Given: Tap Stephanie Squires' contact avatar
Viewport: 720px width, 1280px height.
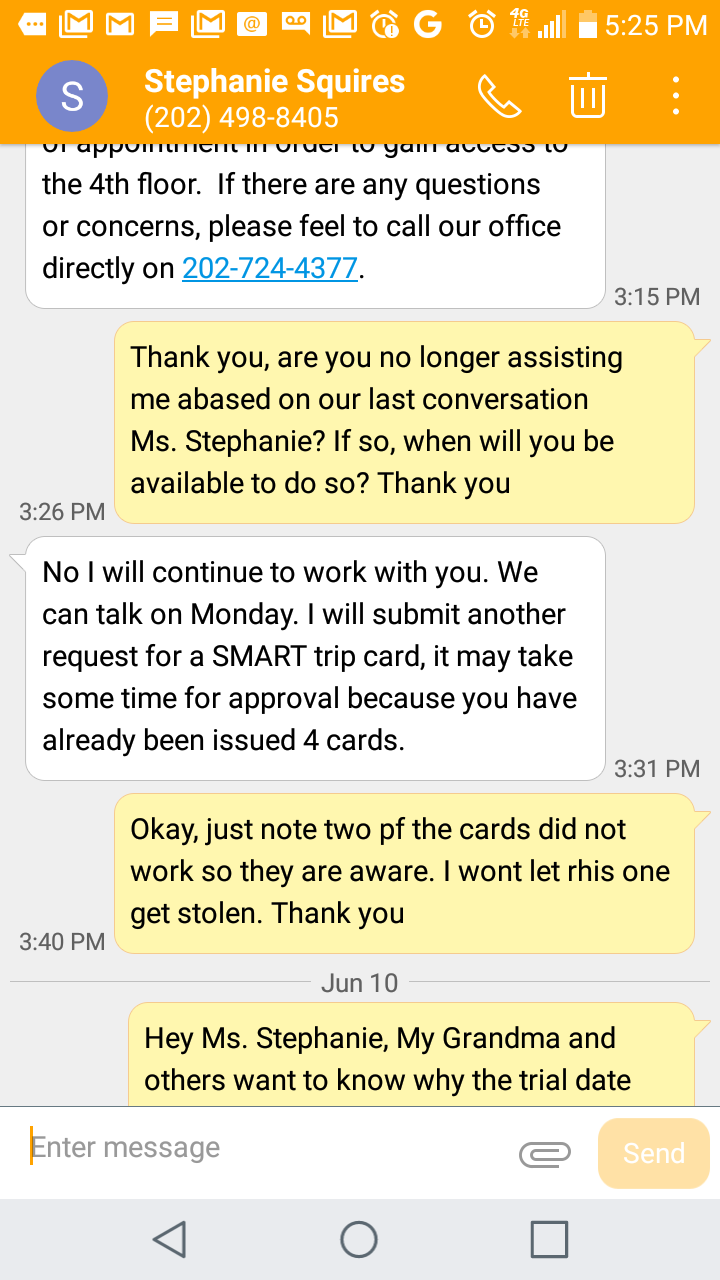Looking at the screenshot, I should click(x=72, y=96).
